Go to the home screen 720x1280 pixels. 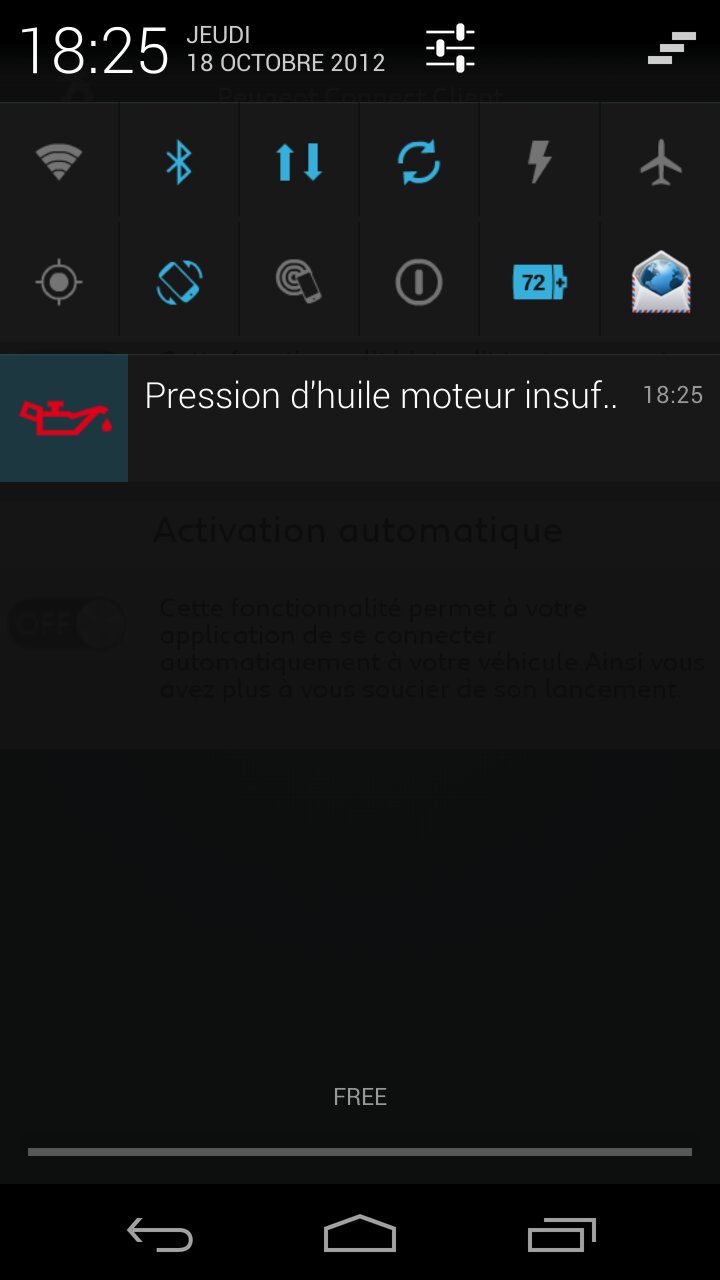tap(360, 1234)
